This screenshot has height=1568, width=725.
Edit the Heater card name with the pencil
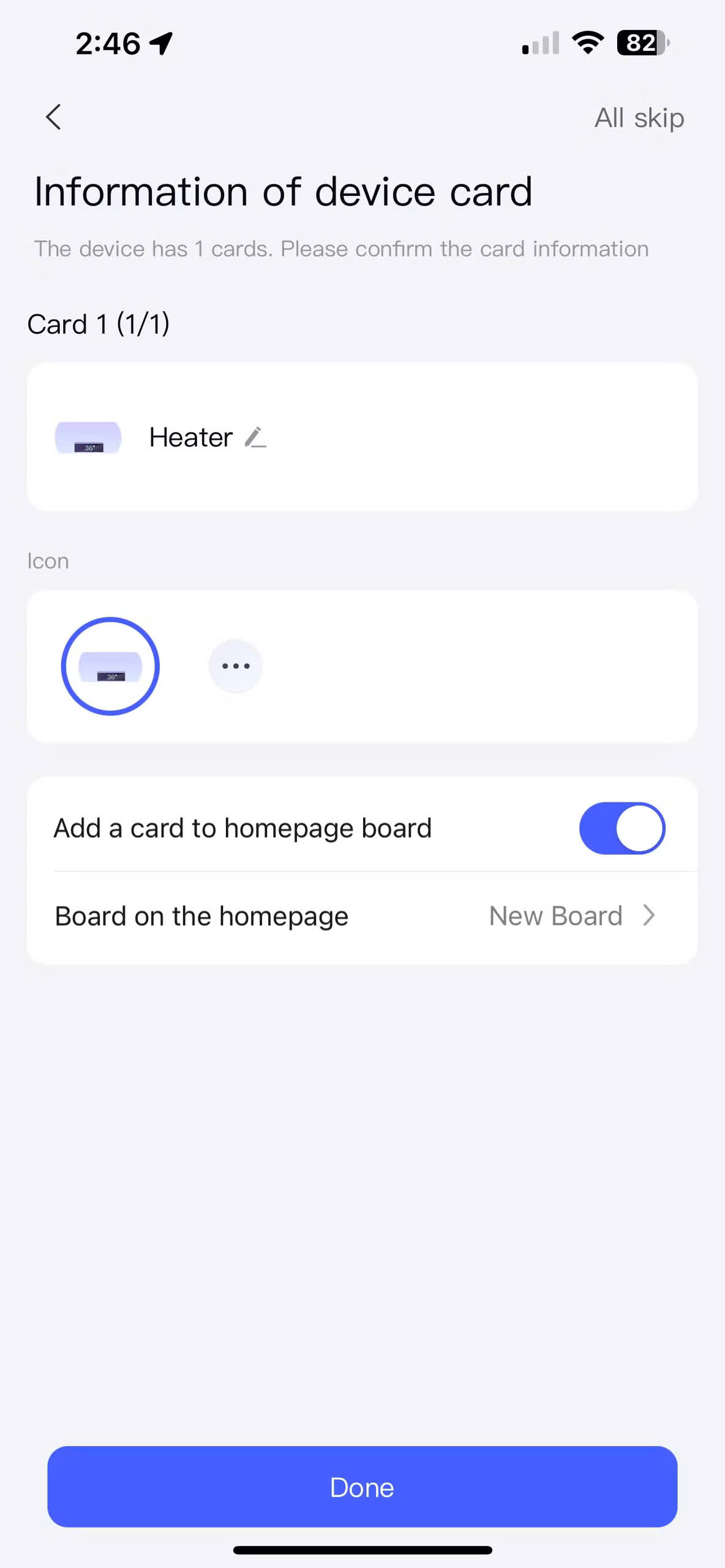point(255,437)
